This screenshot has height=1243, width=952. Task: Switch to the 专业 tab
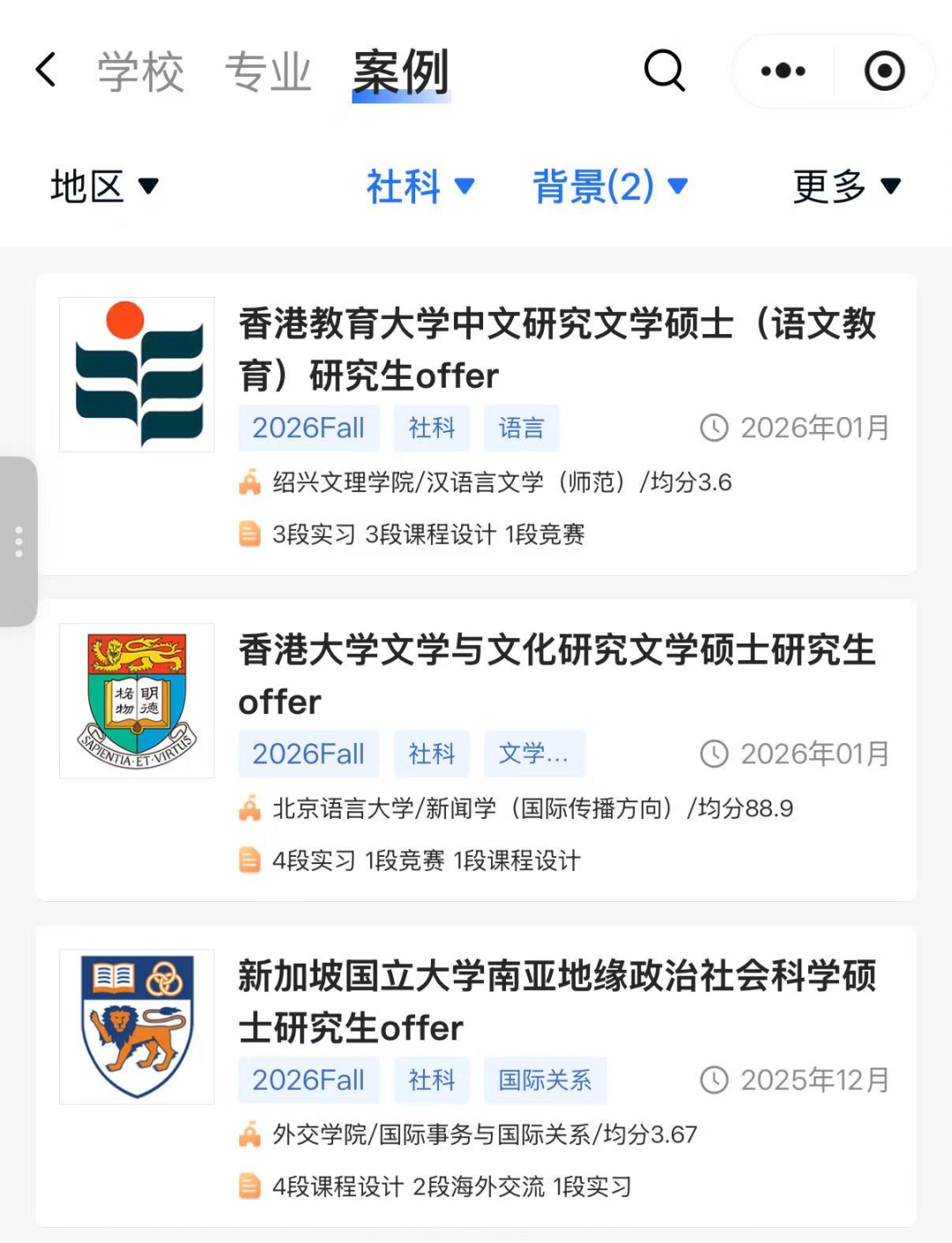[268, 71]
